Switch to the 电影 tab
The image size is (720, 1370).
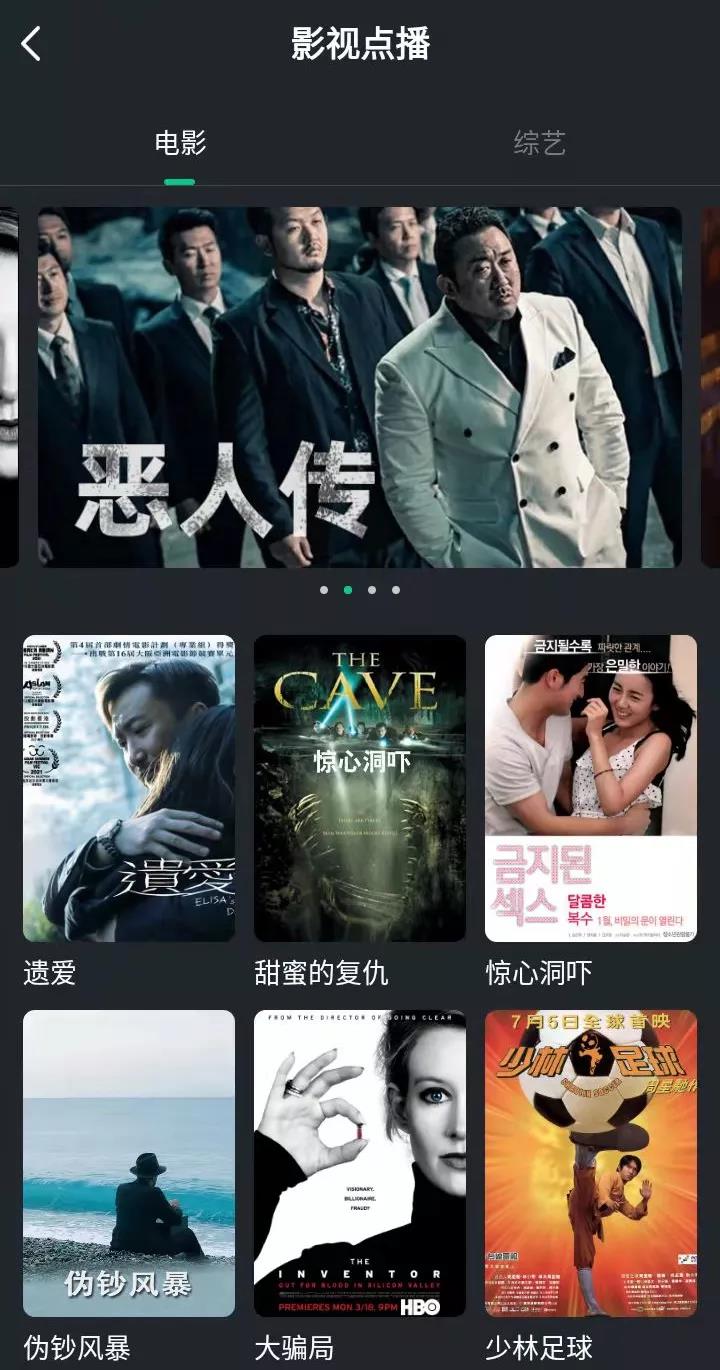(180, 143)
